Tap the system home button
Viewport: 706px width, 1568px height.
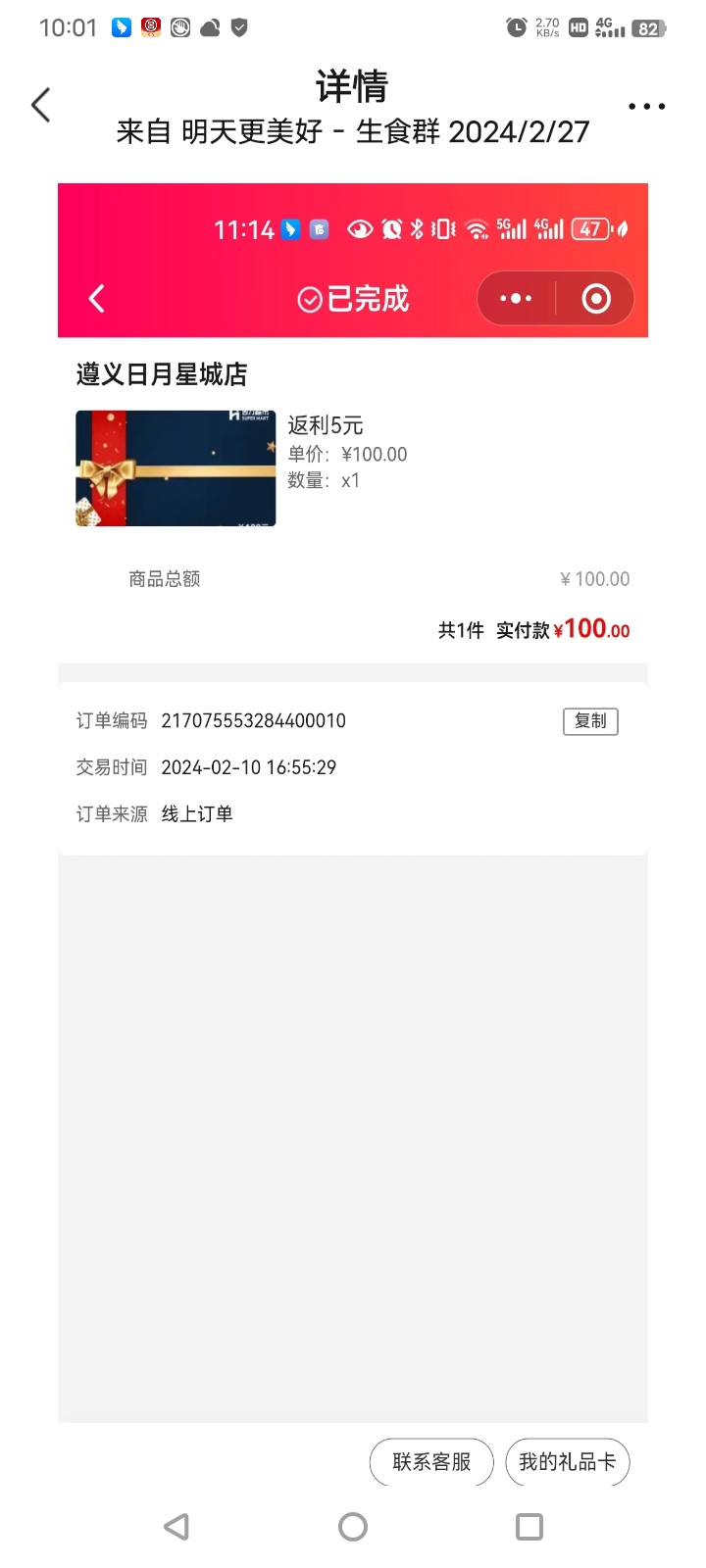[x=353, y=1526]
